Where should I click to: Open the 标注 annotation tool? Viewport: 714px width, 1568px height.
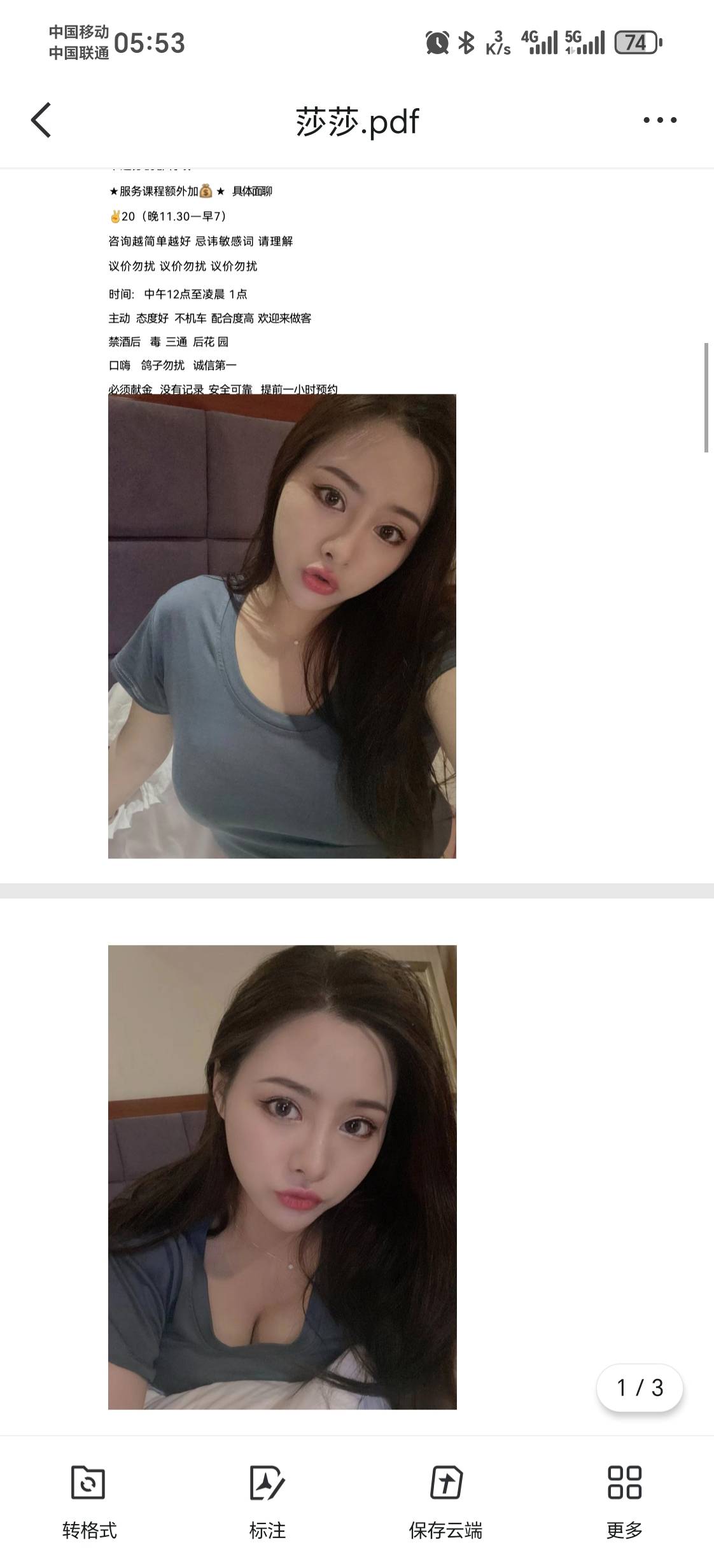(267, 1501)
